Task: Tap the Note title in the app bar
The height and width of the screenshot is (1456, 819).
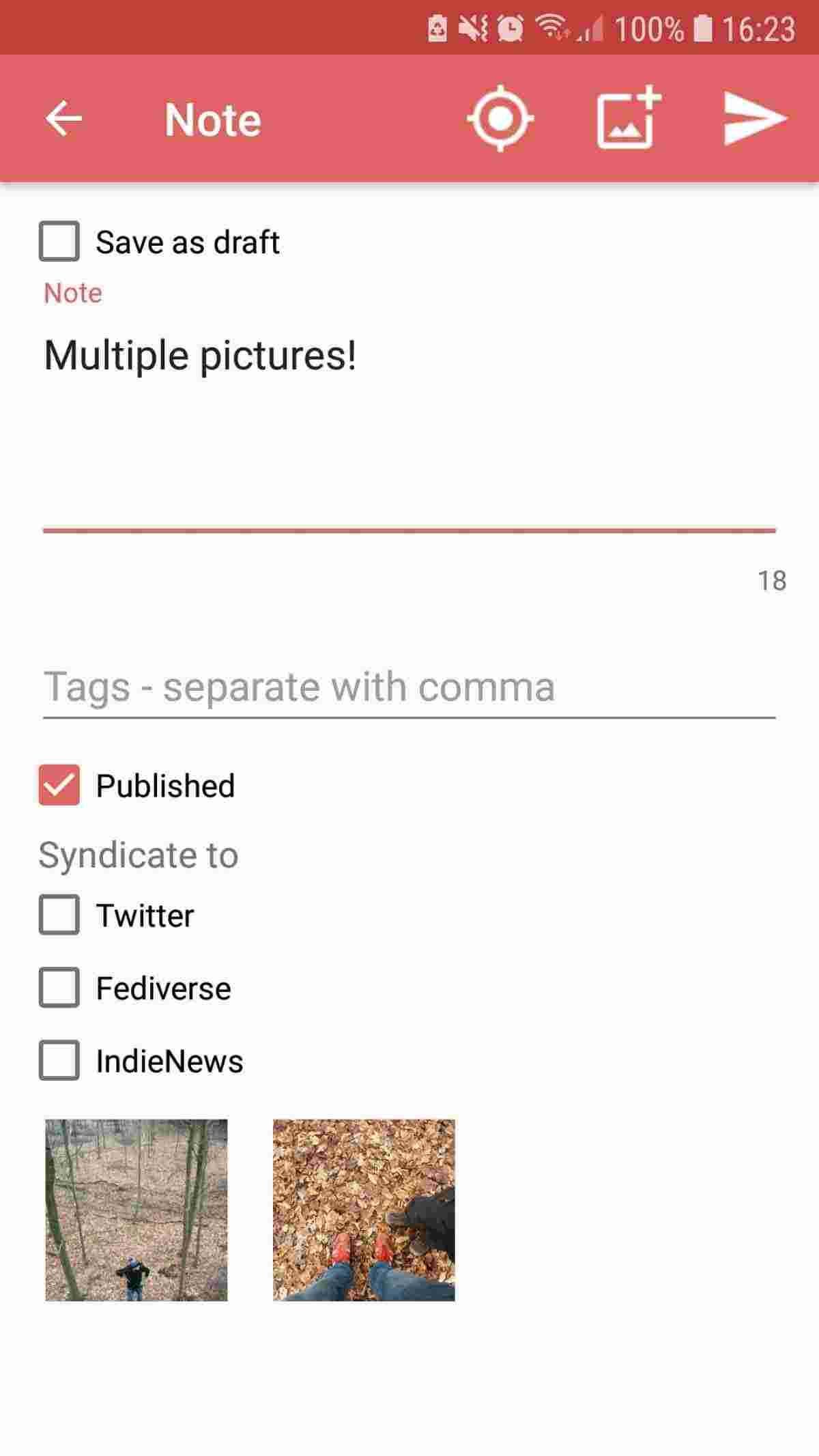Action: 212,119
